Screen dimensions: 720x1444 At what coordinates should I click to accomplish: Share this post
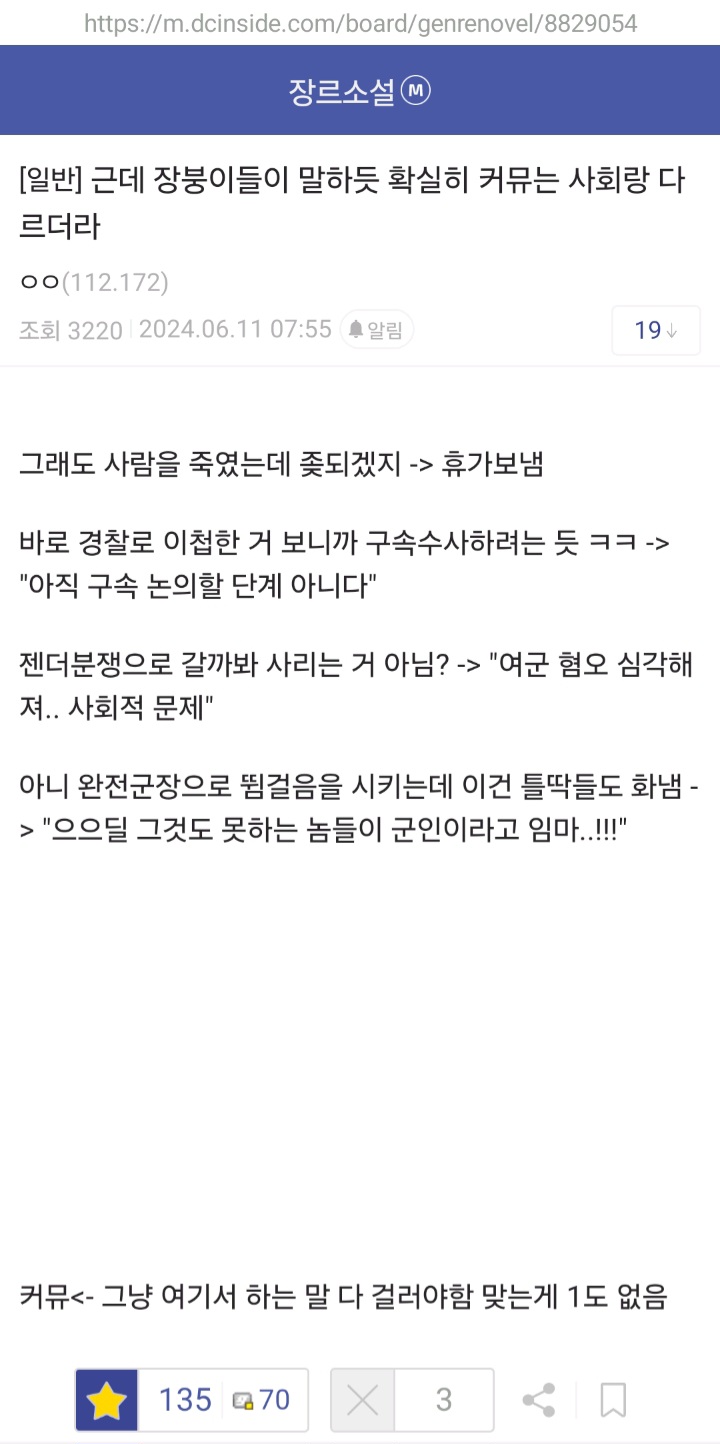[x=539, y=1400]
